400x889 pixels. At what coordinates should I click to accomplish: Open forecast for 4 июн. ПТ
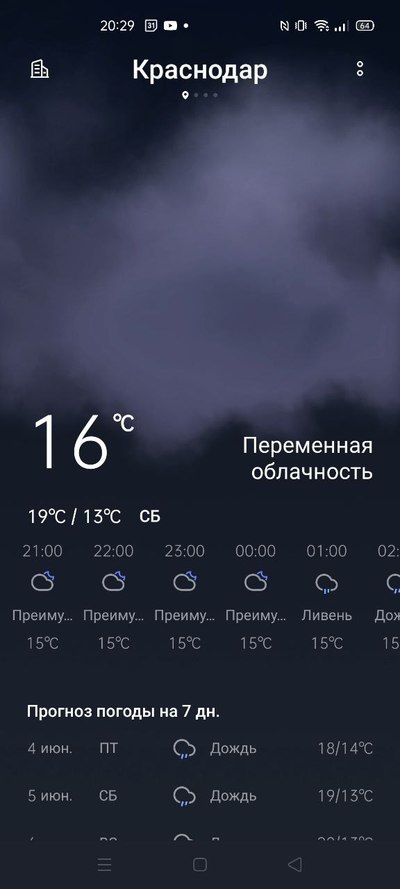(x=200, y=748)
